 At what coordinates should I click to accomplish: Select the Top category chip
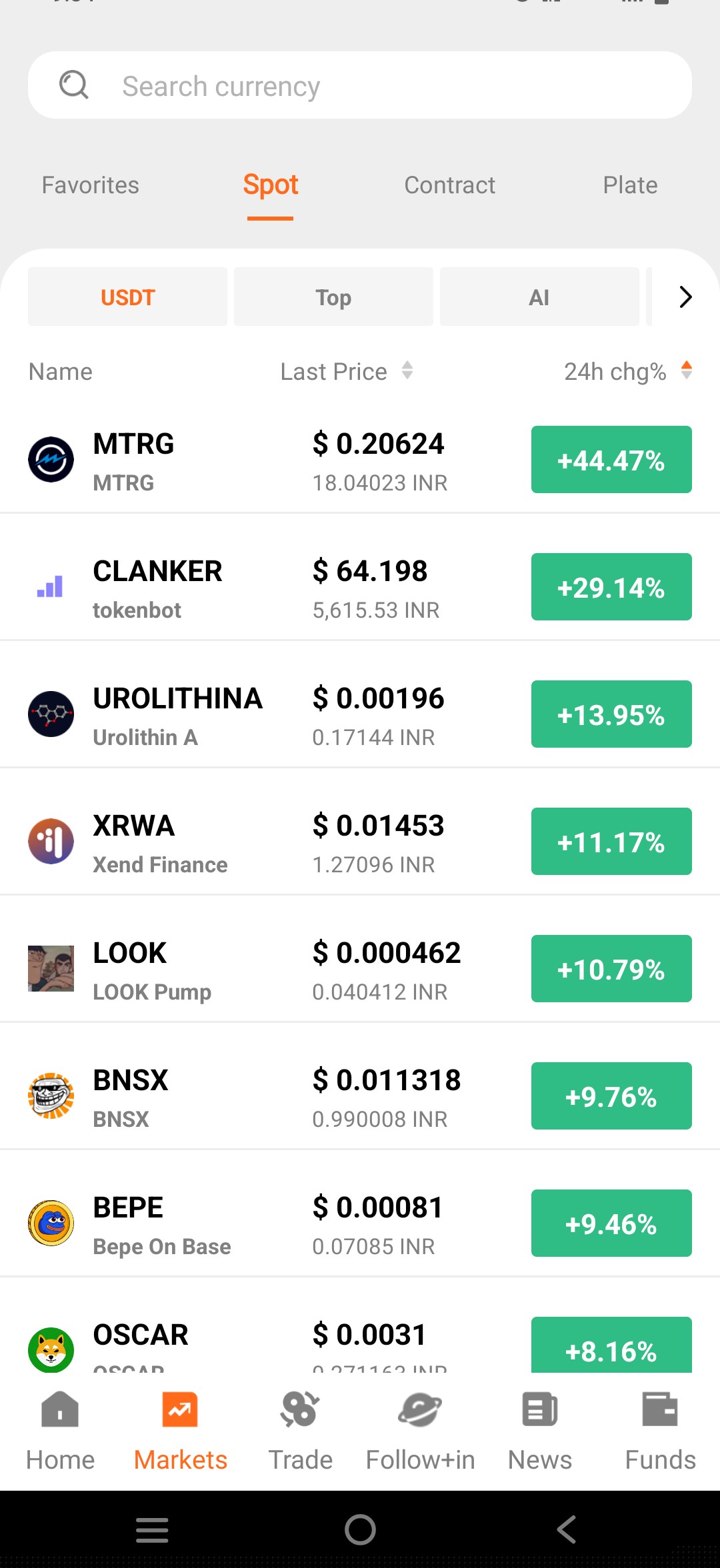point(333,297)
